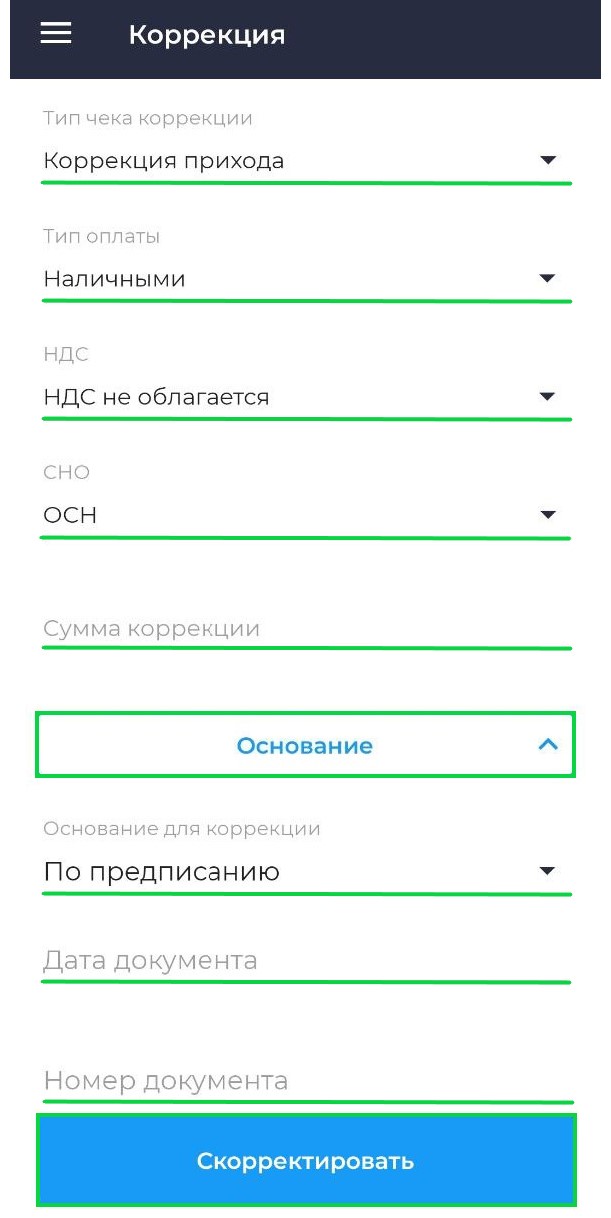Open the hamburger drawer menu

pyautogui.click(x=56, y=34)
